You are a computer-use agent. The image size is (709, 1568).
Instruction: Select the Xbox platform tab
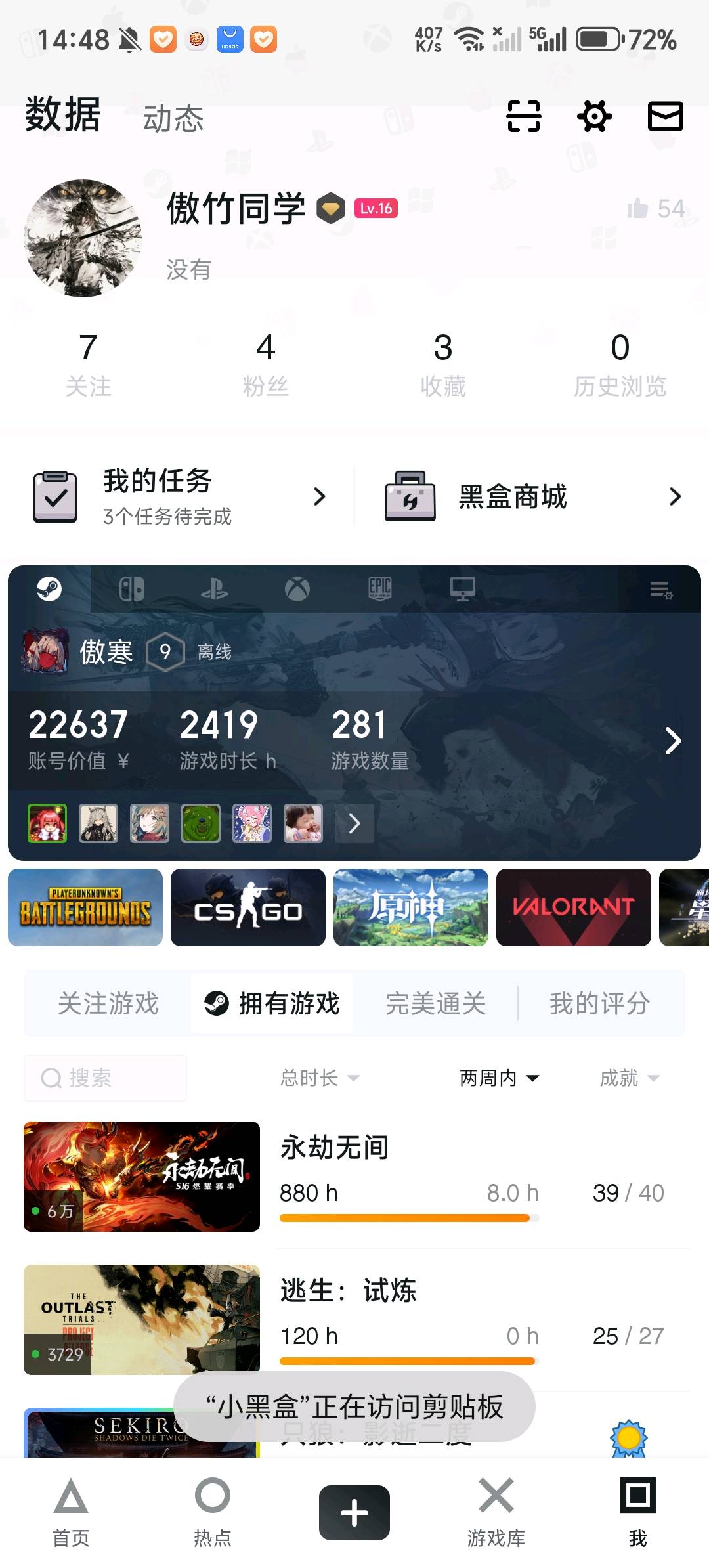[x=297, y=589]
